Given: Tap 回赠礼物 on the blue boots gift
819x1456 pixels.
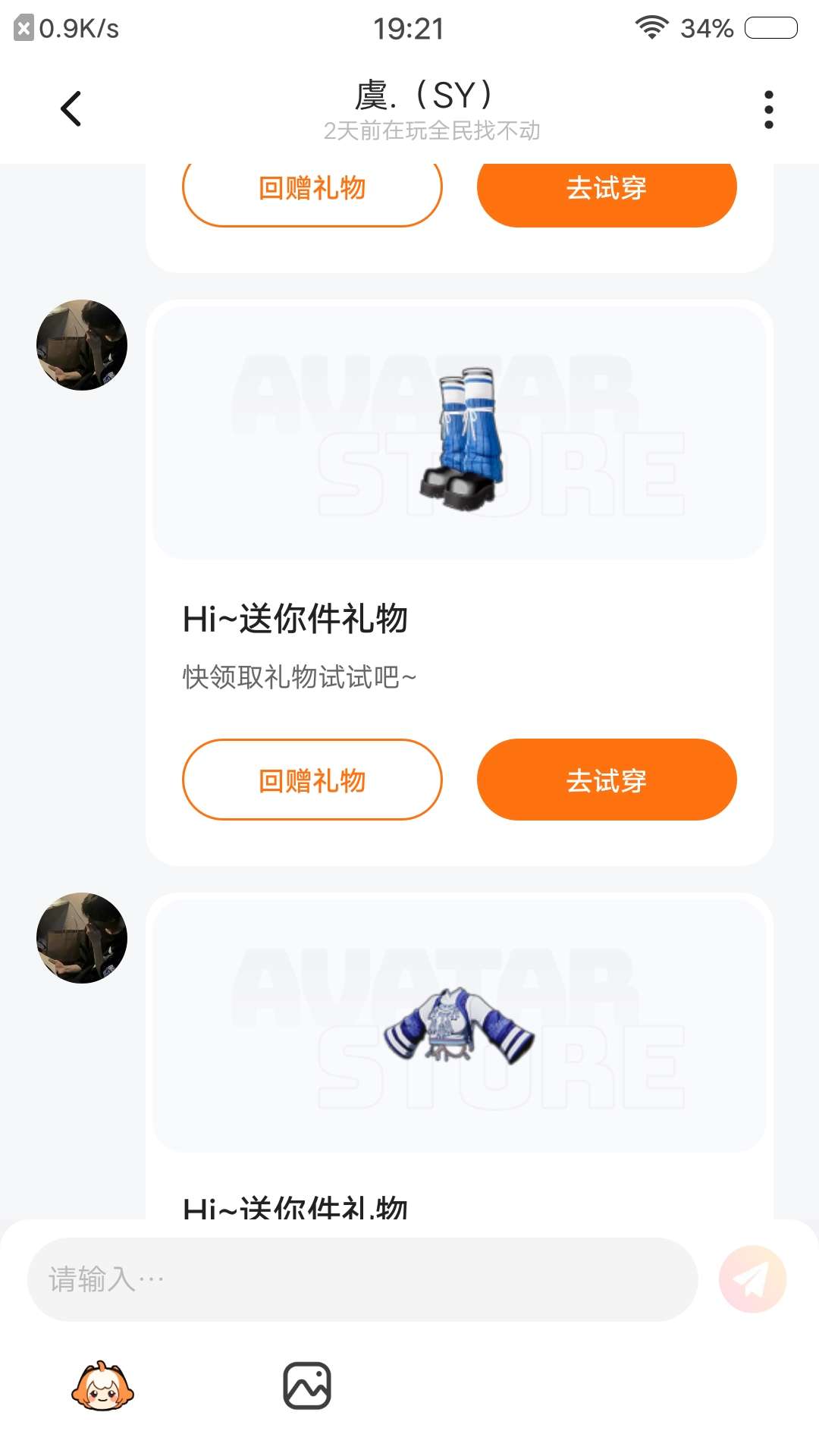Looking at the screenshot, I should coord(312,780).
